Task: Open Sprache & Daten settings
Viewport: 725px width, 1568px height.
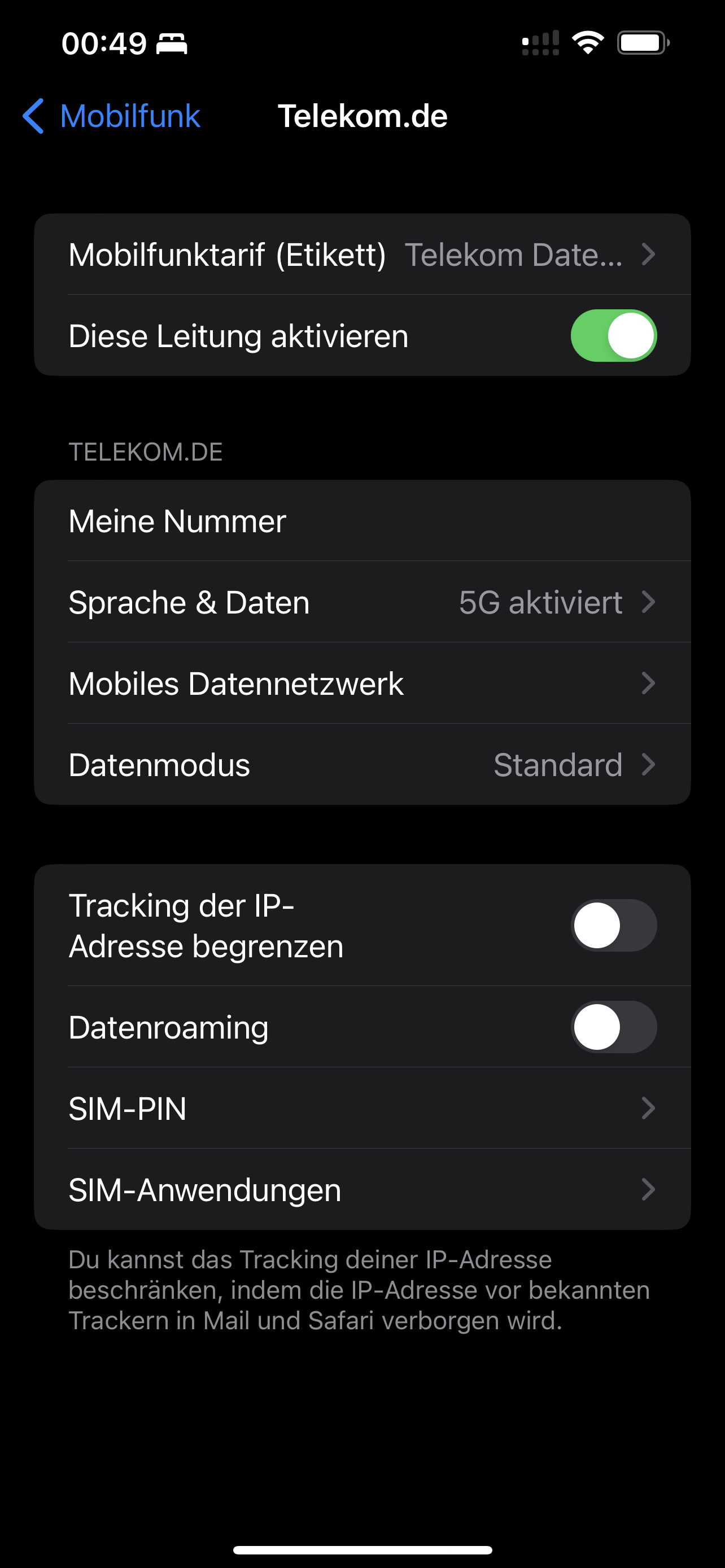Action: [361, 603]
